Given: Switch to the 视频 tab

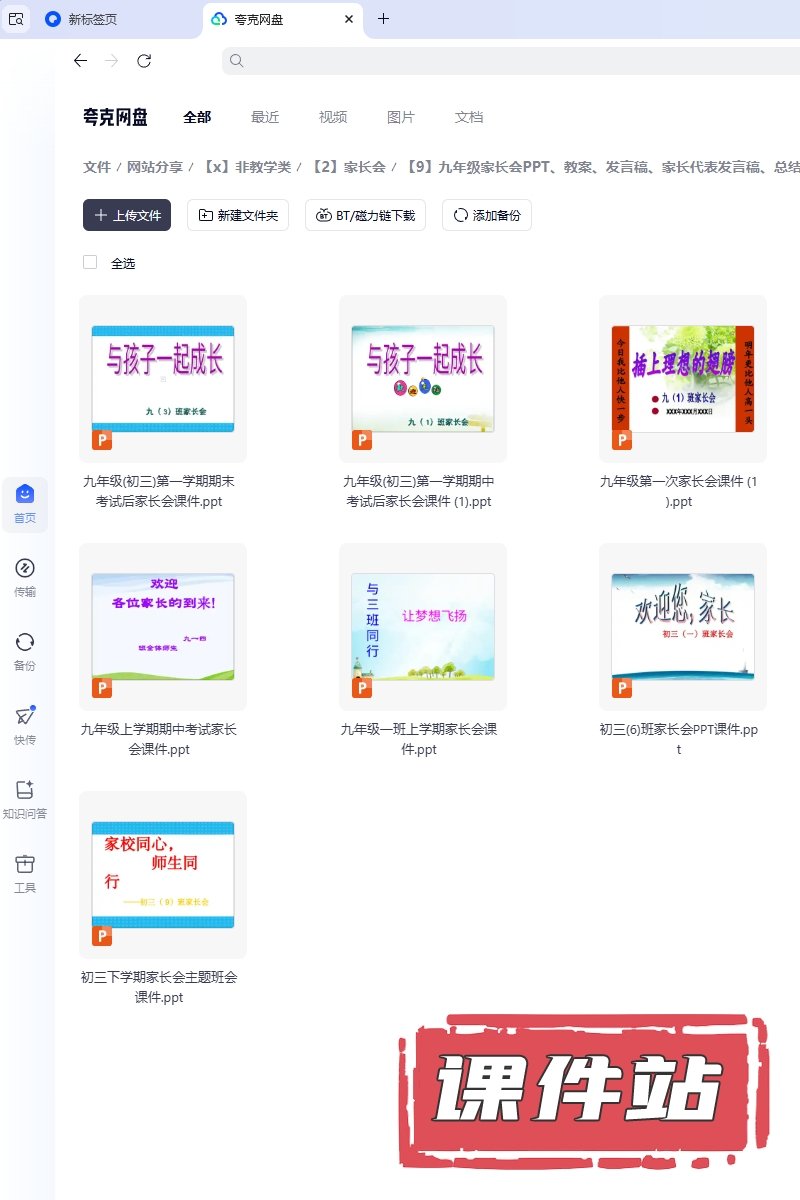Looking at the screenshot, I should coord(333,117).
